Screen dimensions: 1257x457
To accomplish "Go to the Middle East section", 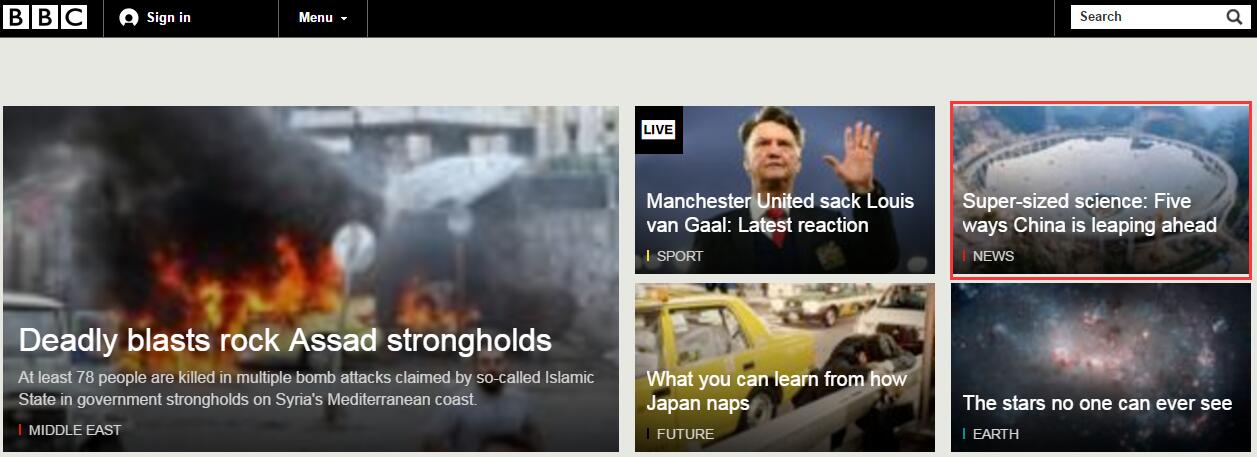I will [74, 430].
